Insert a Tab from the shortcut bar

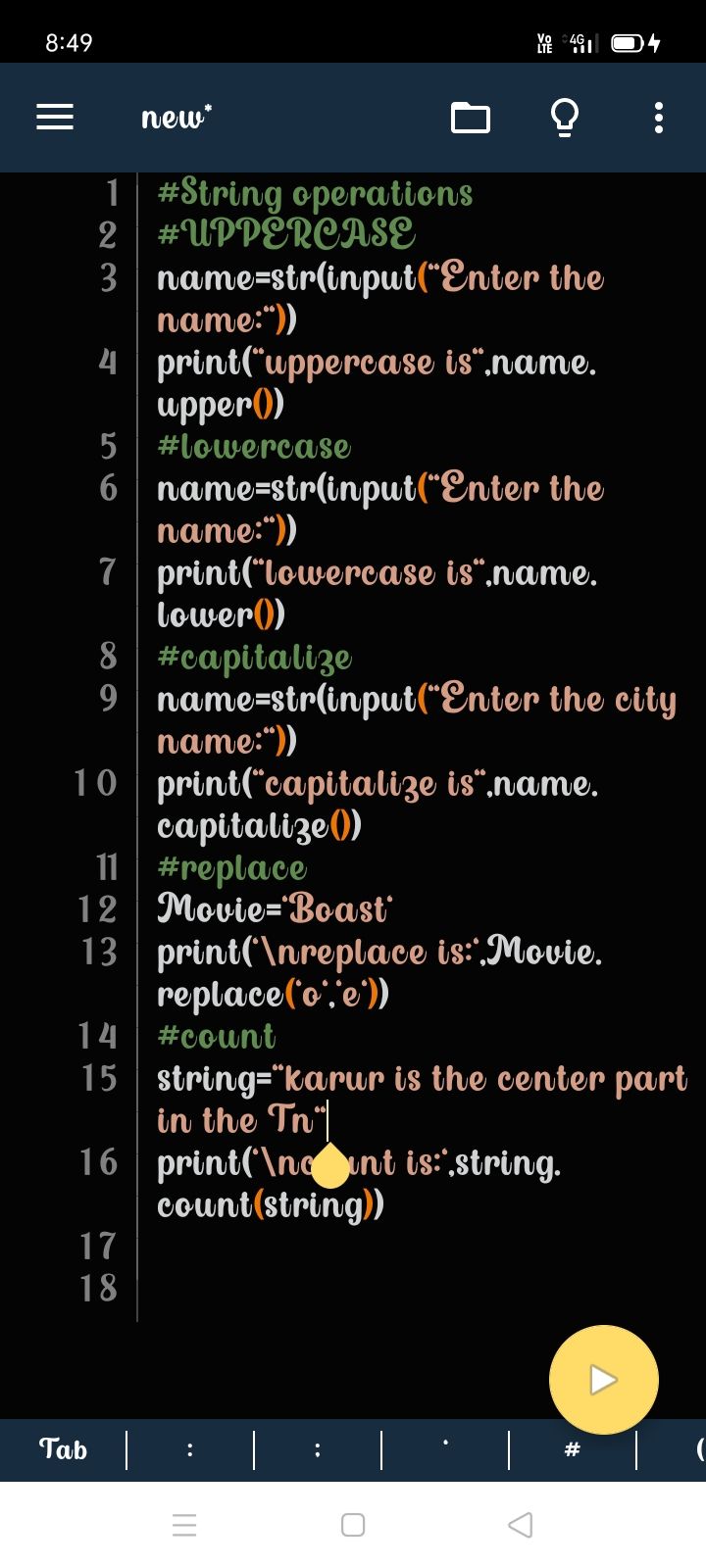click(63, 1449)
